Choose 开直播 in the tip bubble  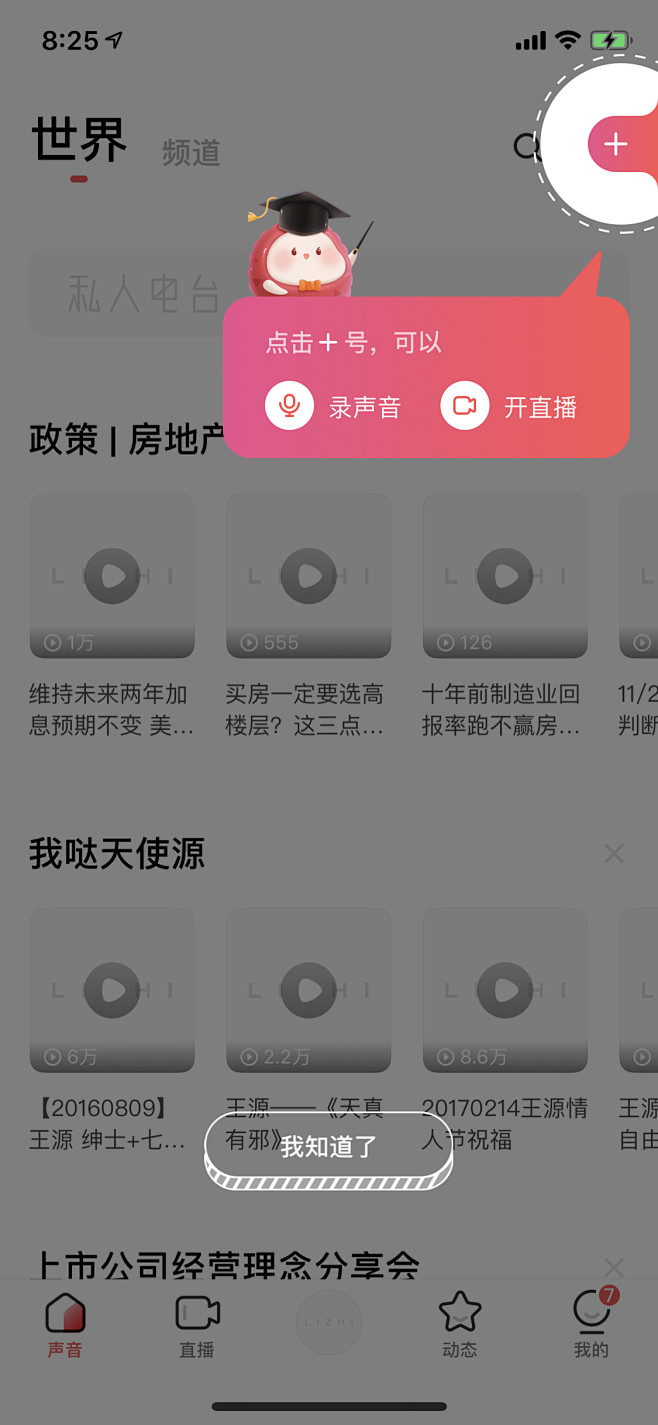[x=509, y=407]
